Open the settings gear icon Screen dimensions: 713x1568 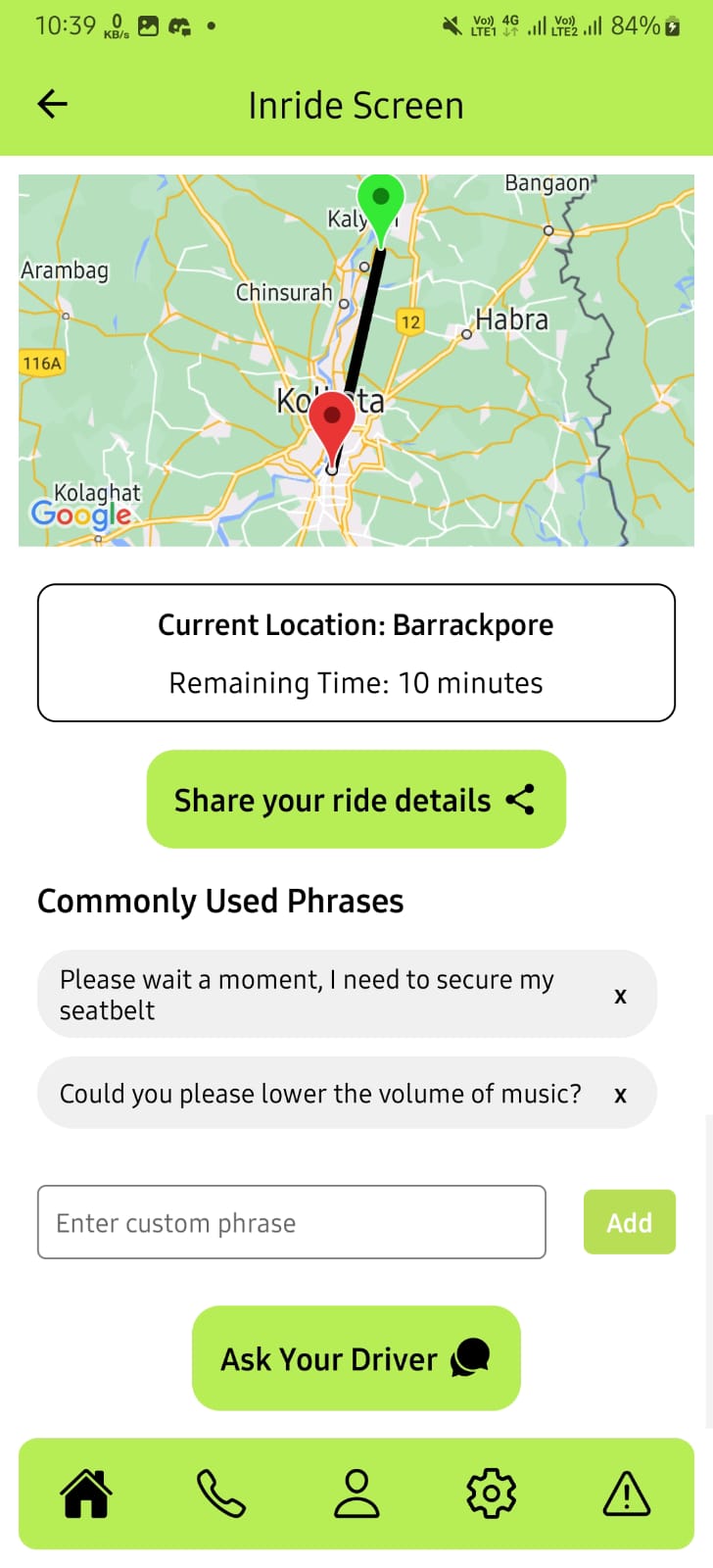[x=494, y=1493]
